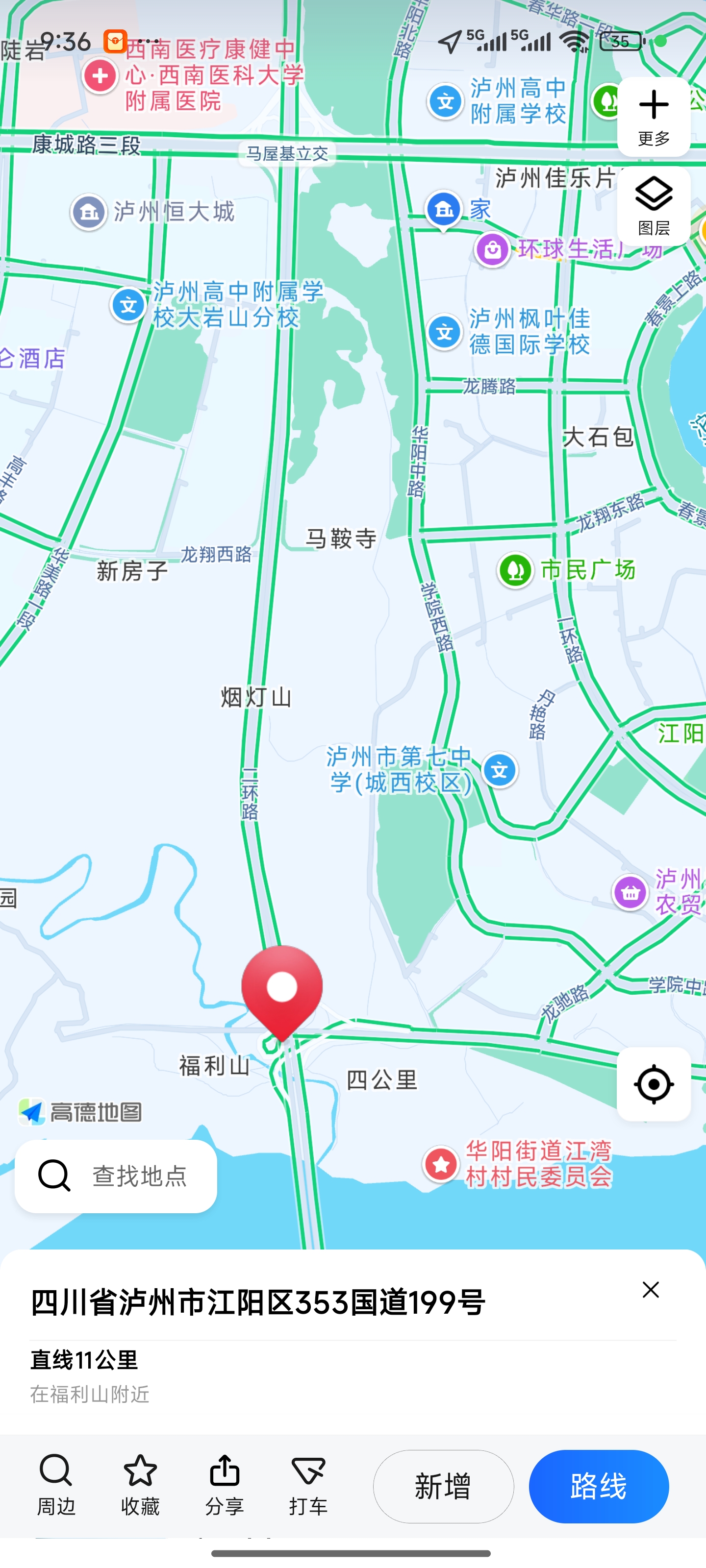
Task: Select the 西南医科大学附属医院 hospital marker
Action: click(101, 76)
